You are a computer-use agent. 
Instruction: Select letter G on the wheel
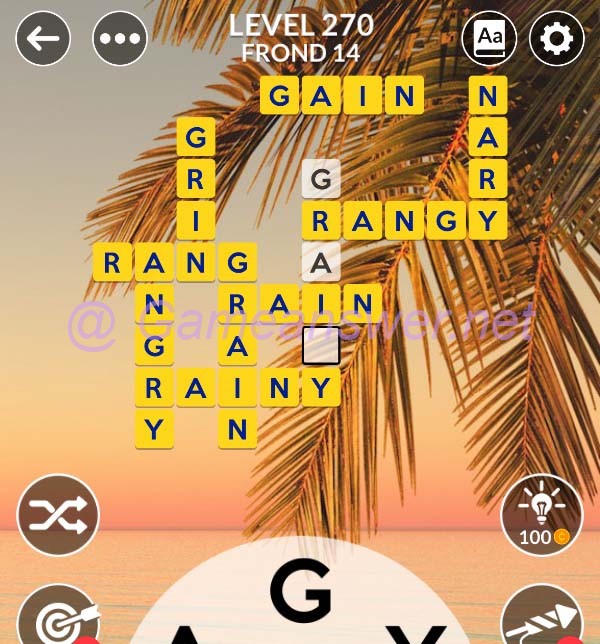(x=300, y=592)
